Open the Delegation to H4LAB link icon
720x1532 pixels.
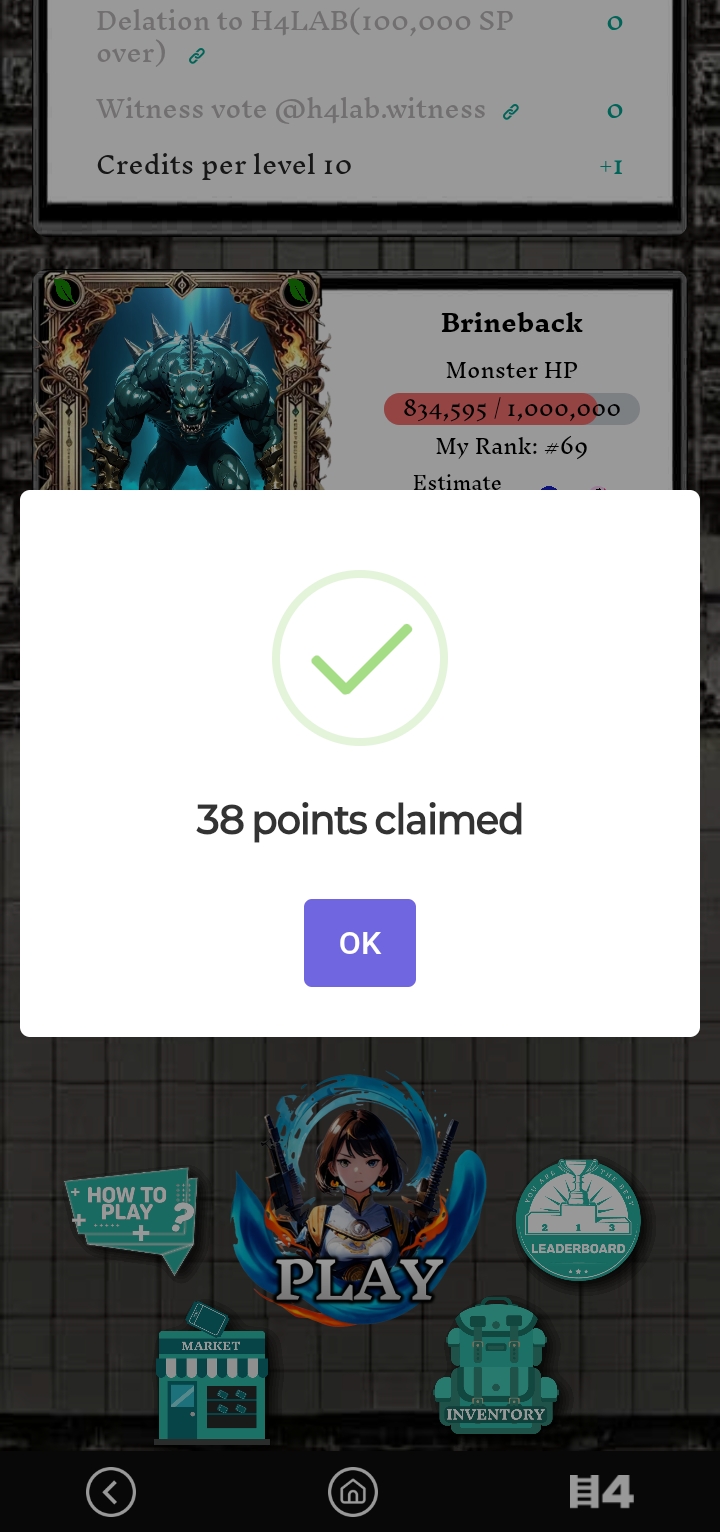(197, 56)
